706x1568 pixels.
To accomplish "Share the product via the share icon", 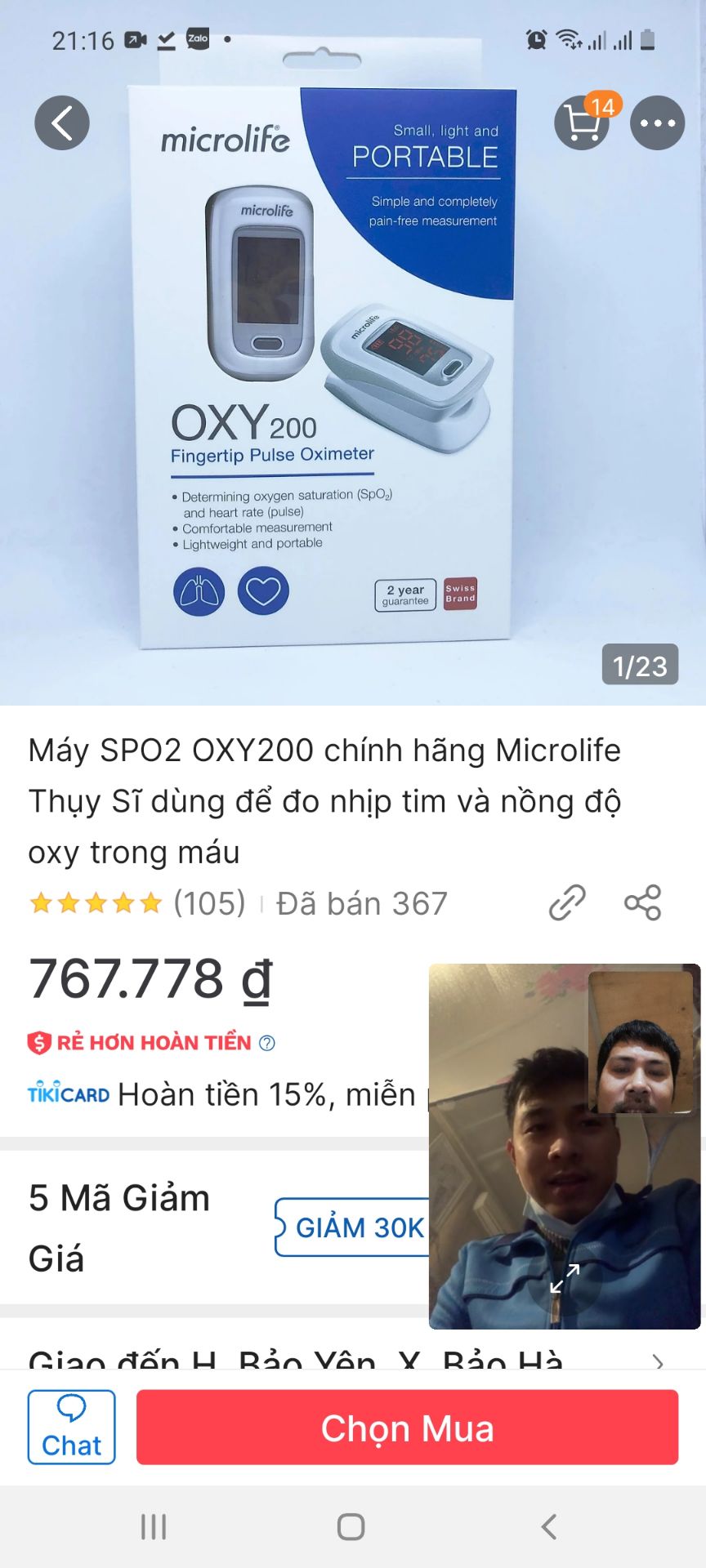I will tap(644, 902).
